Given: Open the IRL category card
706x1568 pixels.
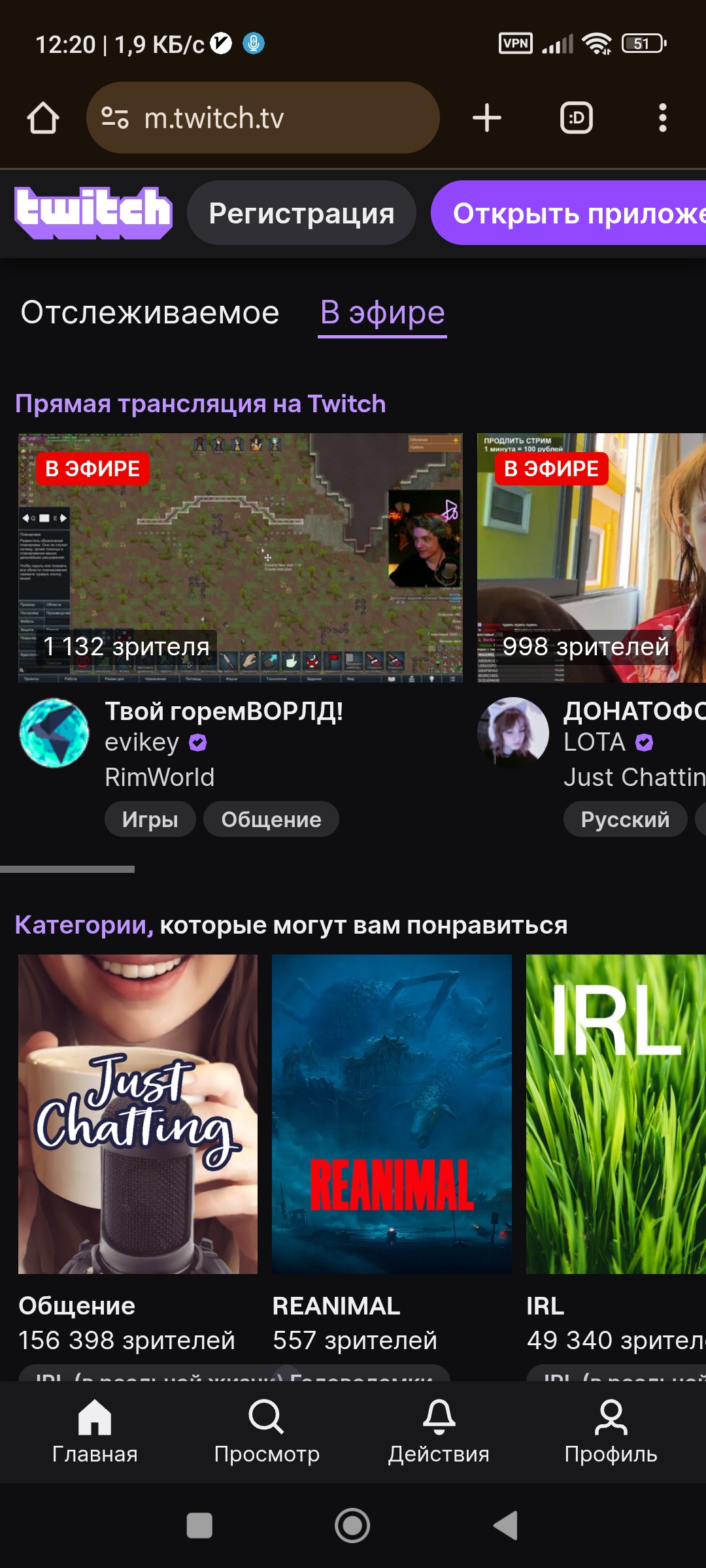Looking at the screenshot, I should click(x=616, y=1114).
